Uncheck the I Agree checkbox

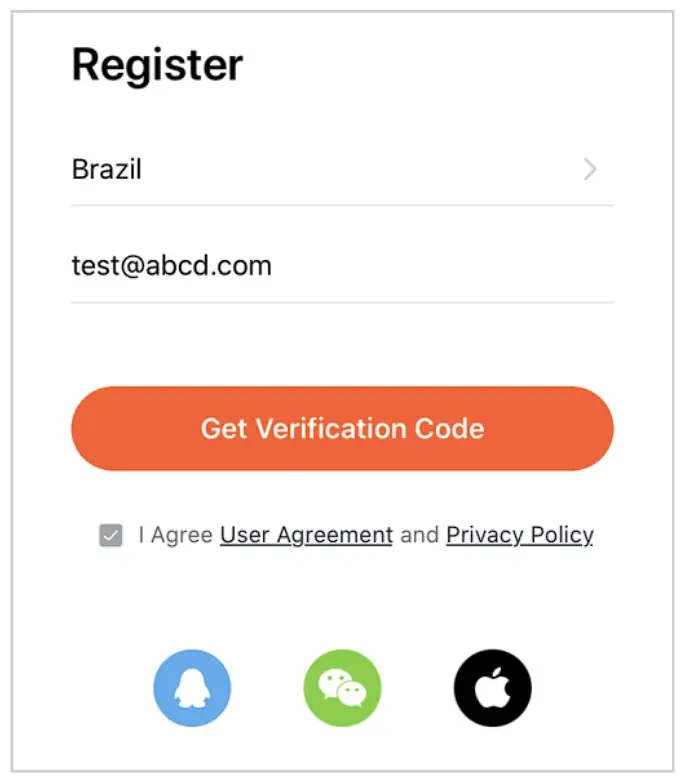(x=111, y=536)
